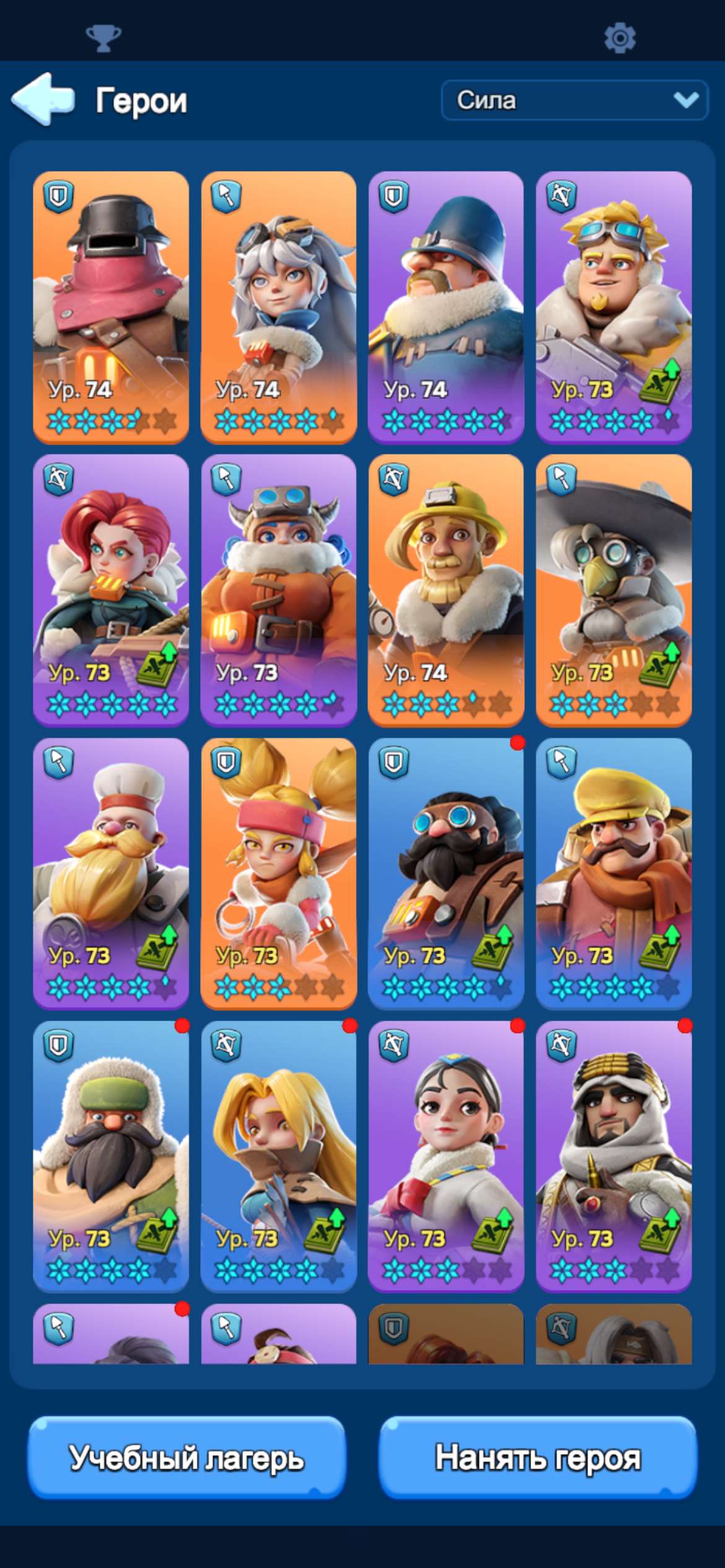Select the blonde girl with pink headband
The height and width of the screenshot is (1568, 725).
pyautogui.click(x=279, y=873)
